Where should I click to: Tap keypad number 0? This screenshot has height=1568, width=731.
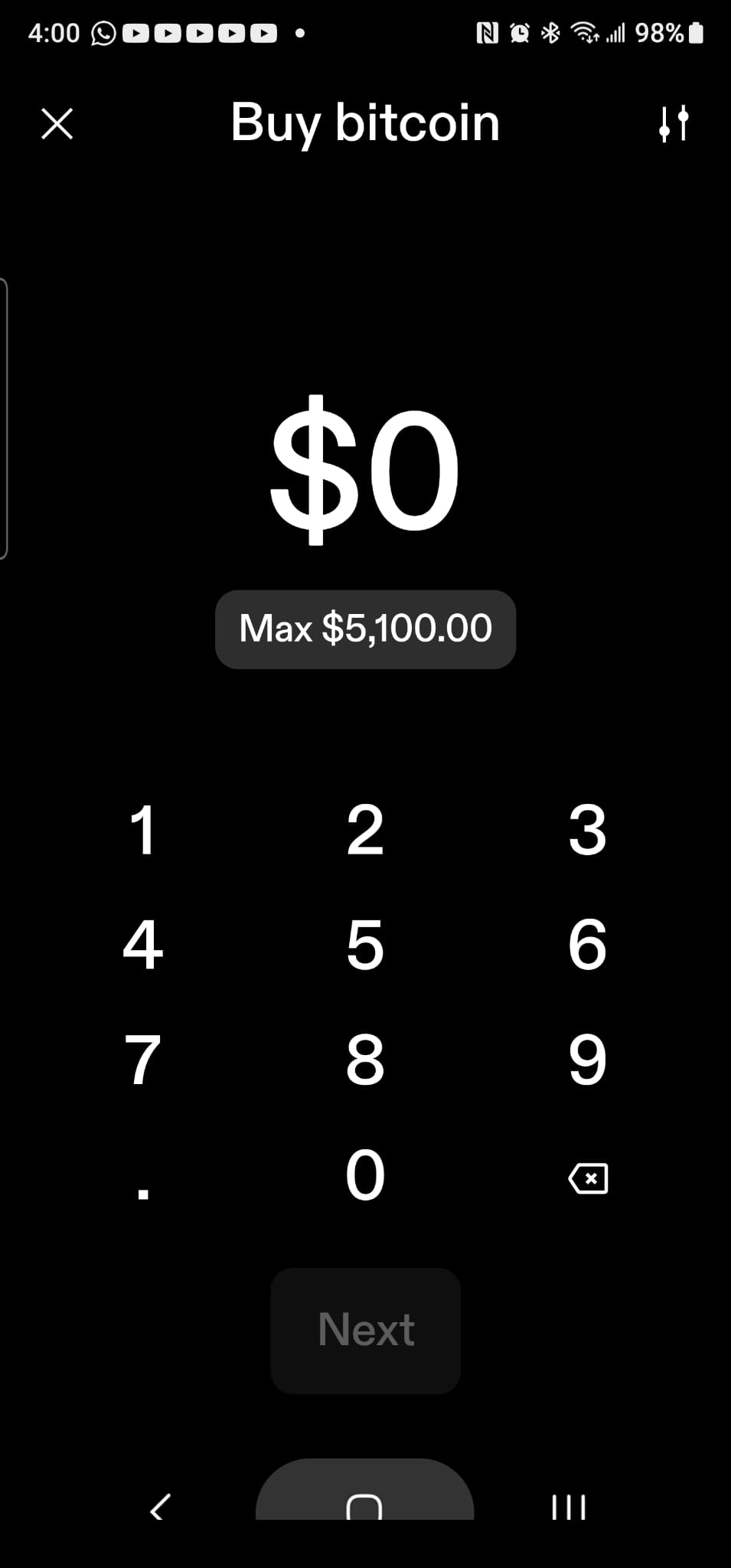coord(365,1174)
